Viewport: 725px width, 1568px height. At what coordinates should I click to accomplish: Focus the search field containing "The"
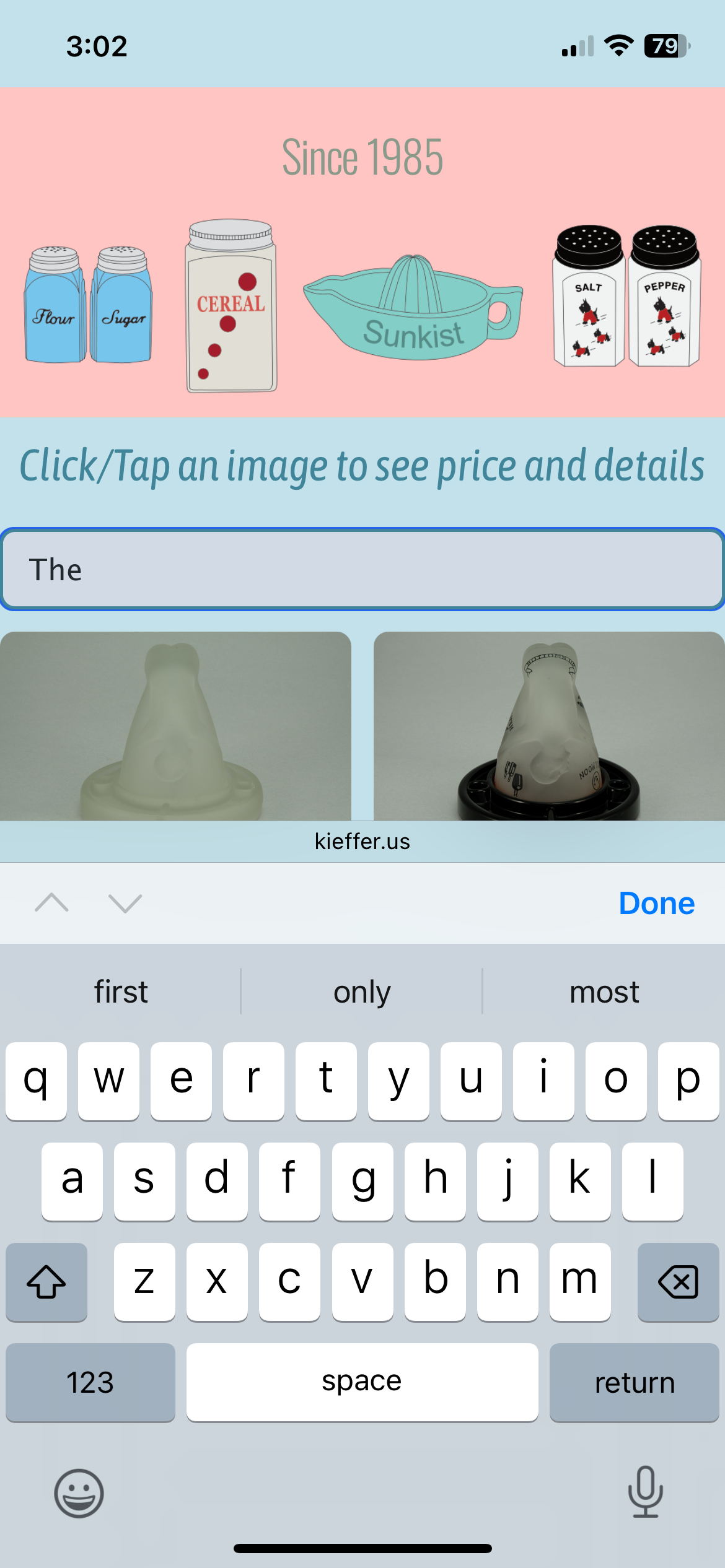(362, 569)
